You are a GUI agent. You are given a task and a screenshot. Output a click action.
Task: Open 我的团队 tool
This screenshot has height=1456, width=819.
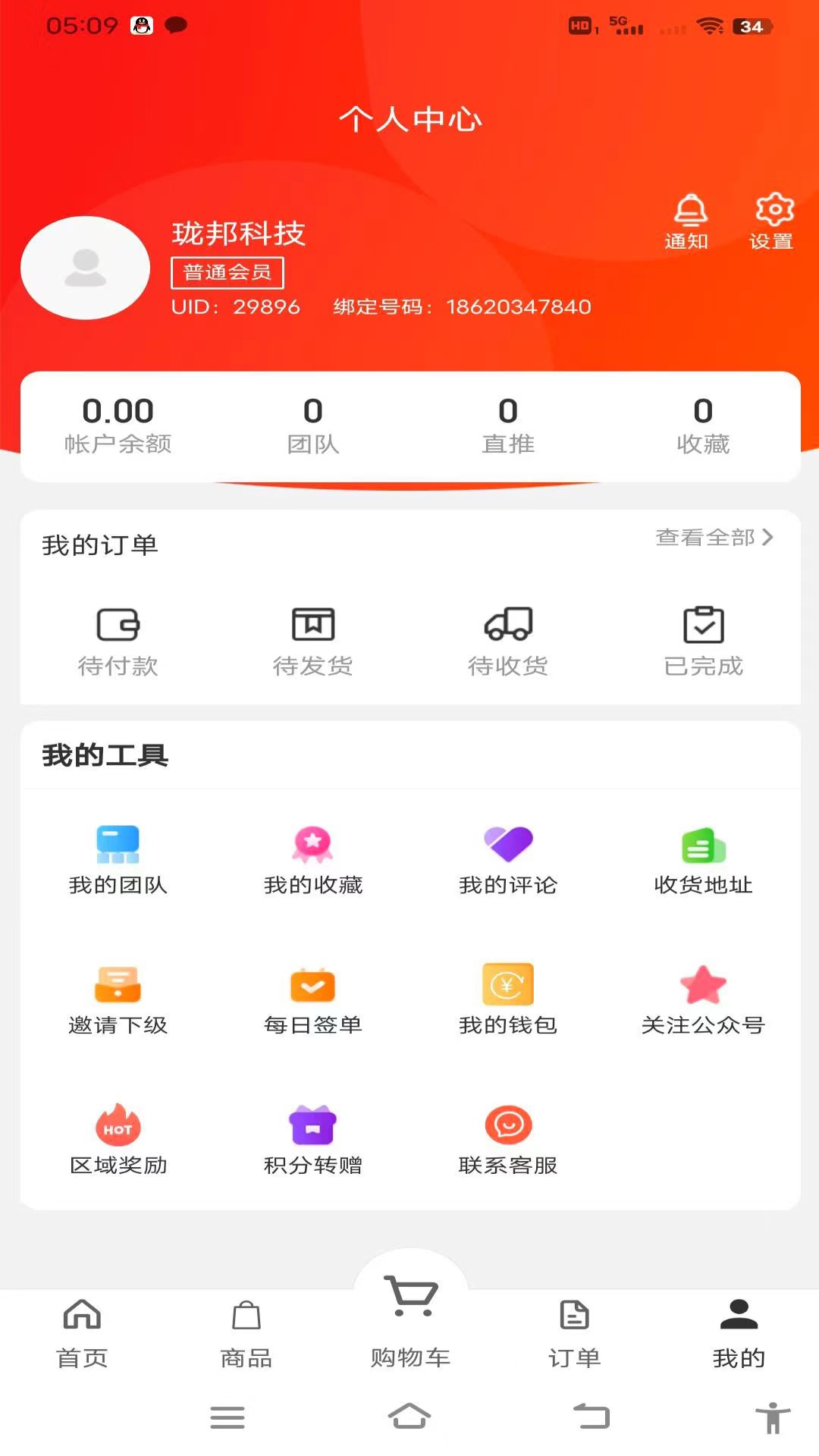coord(118,860)
